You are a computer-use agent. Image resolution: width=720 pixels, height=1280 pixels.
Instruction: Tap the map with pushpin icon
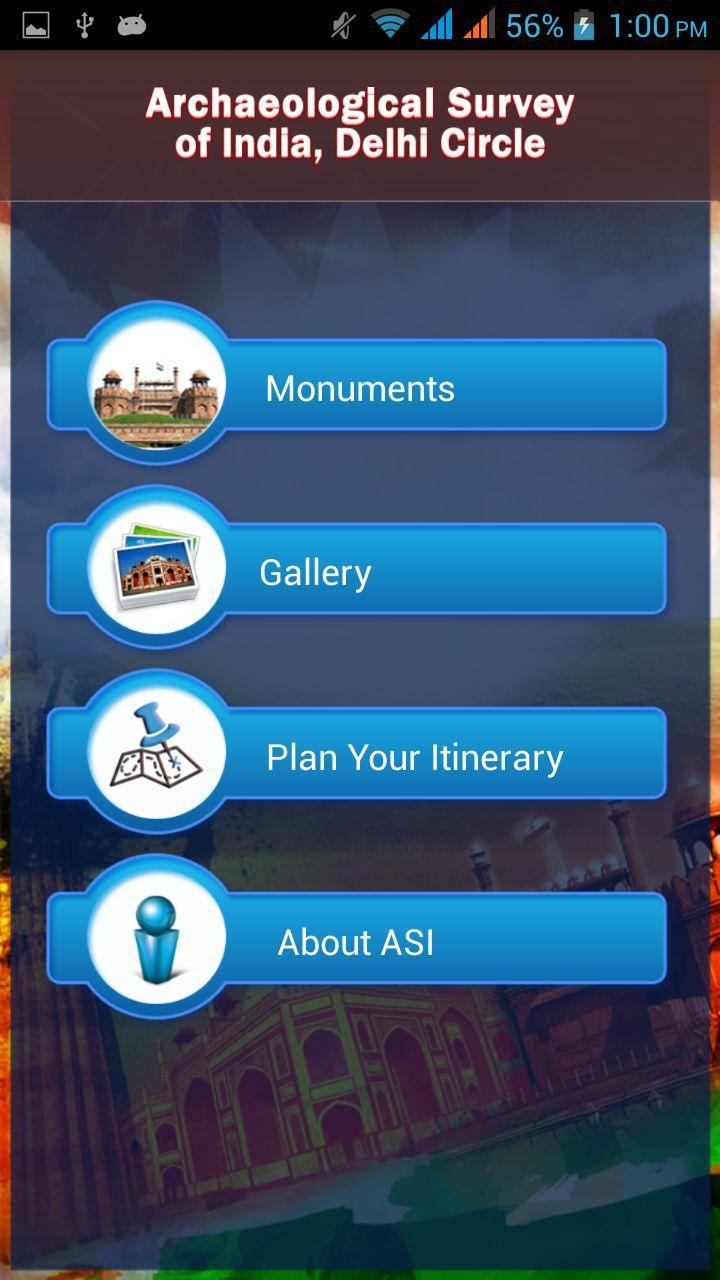click(157, 755)
